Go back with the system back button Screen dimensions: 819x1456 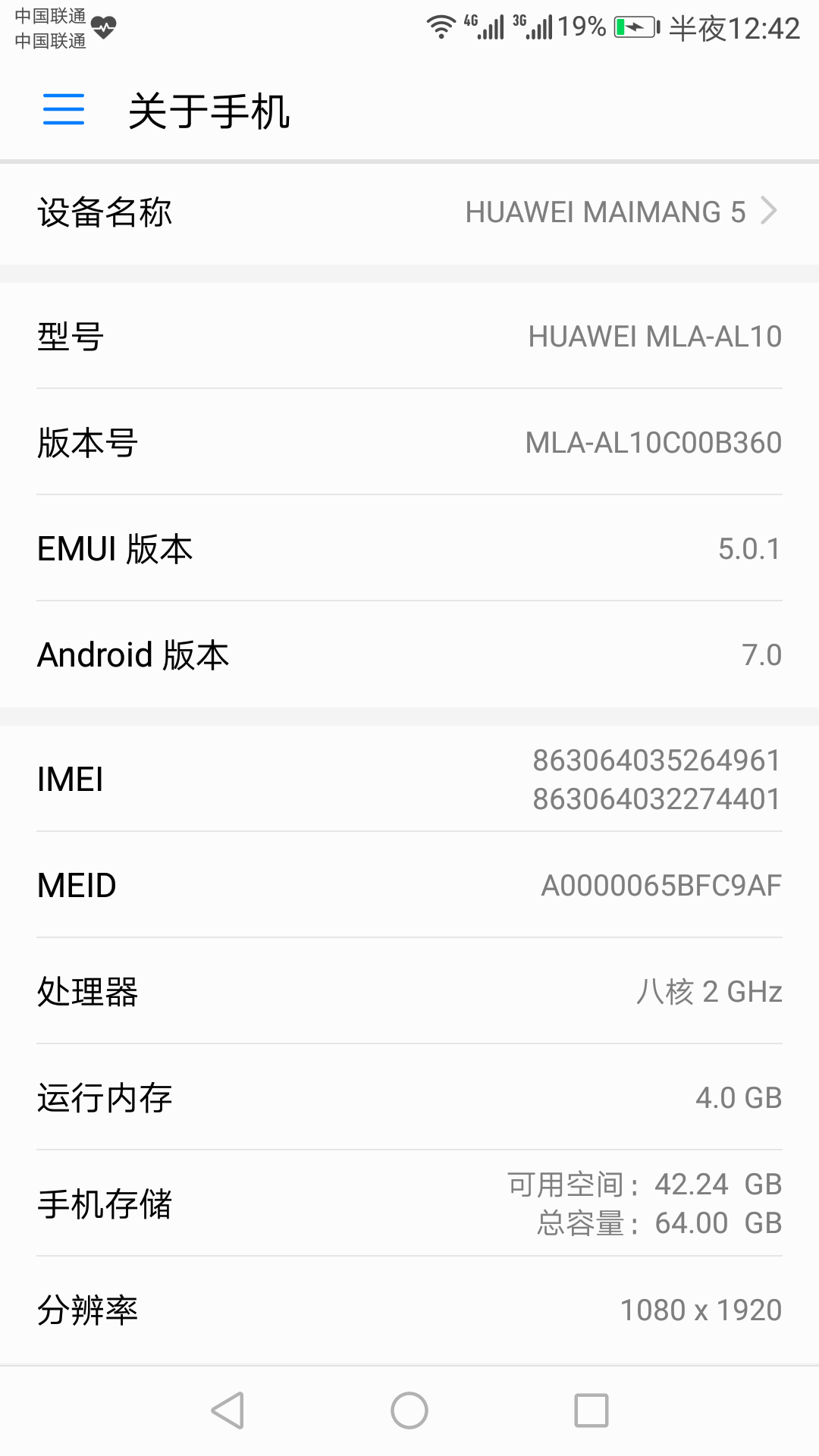(x=227, y=1410)
